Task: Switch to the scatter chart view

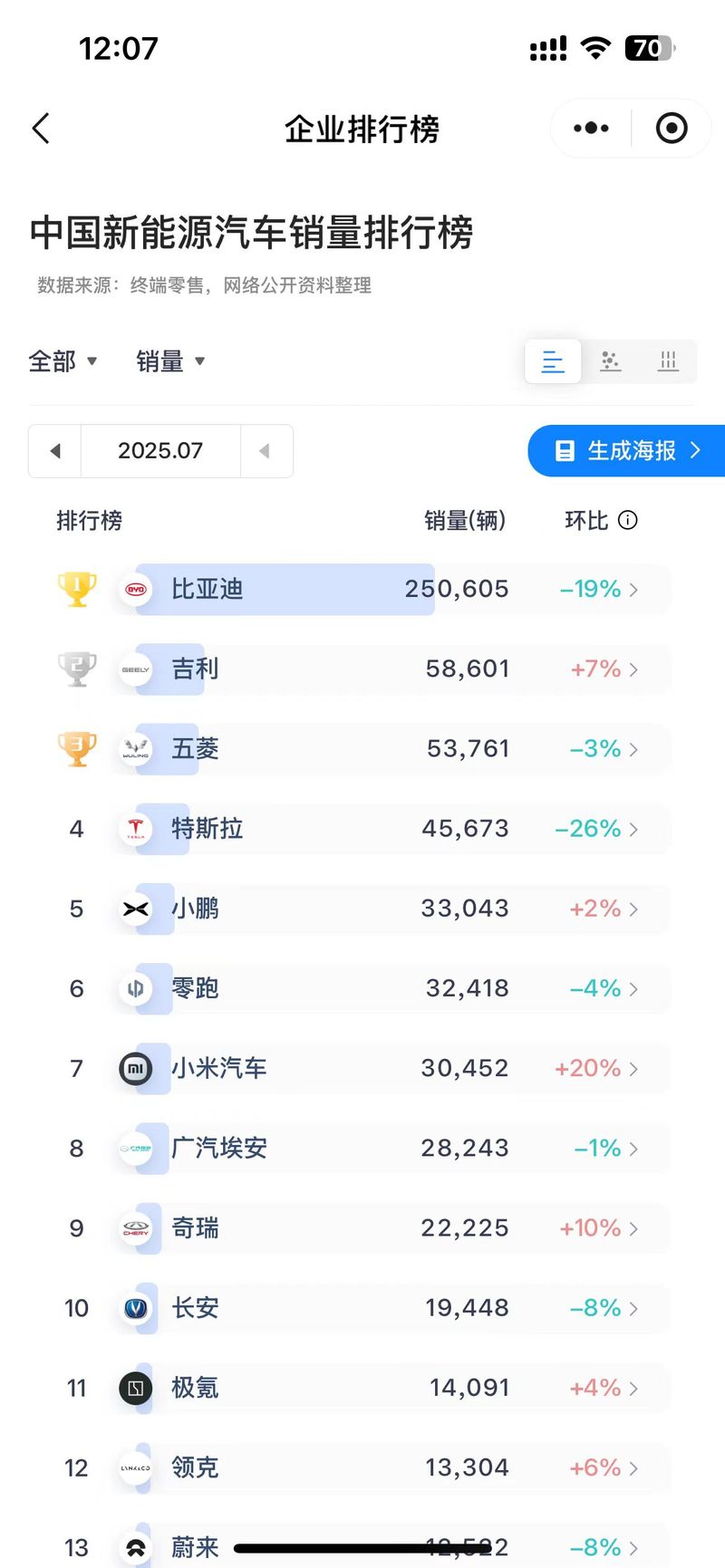Action: tap(611, 361)
